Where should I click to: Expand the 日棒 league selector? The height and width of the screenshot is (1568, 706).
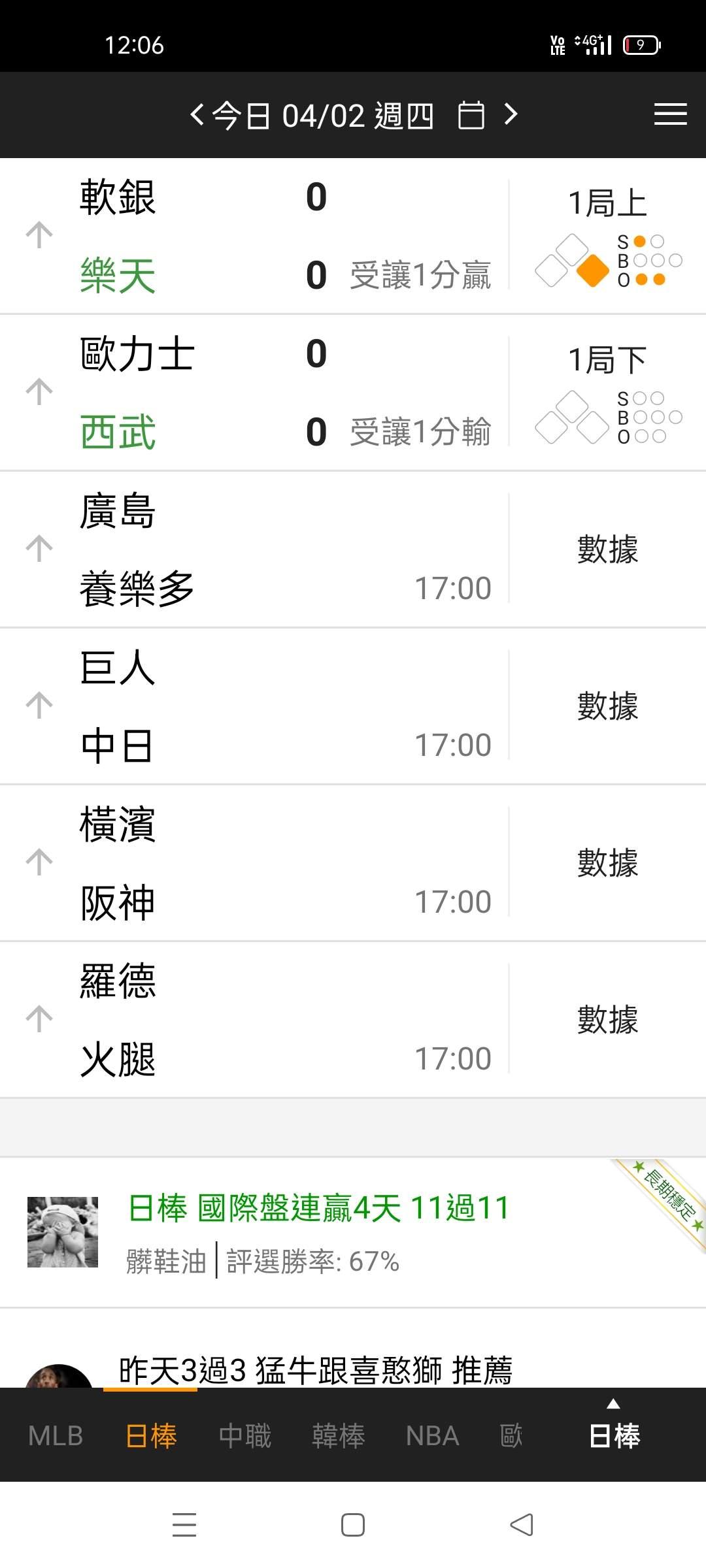[x=614, y=1429]
